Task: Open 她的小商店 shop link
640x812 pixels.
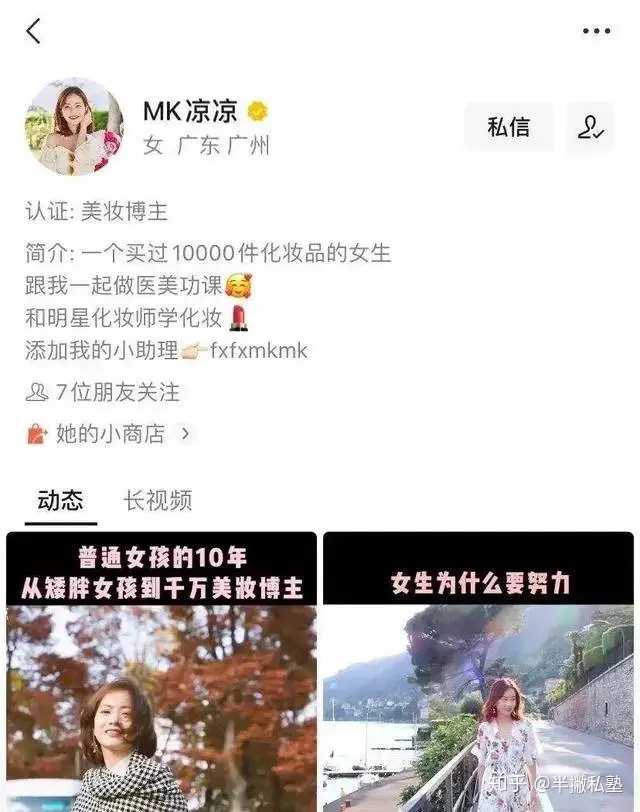Action: (108, 434)
